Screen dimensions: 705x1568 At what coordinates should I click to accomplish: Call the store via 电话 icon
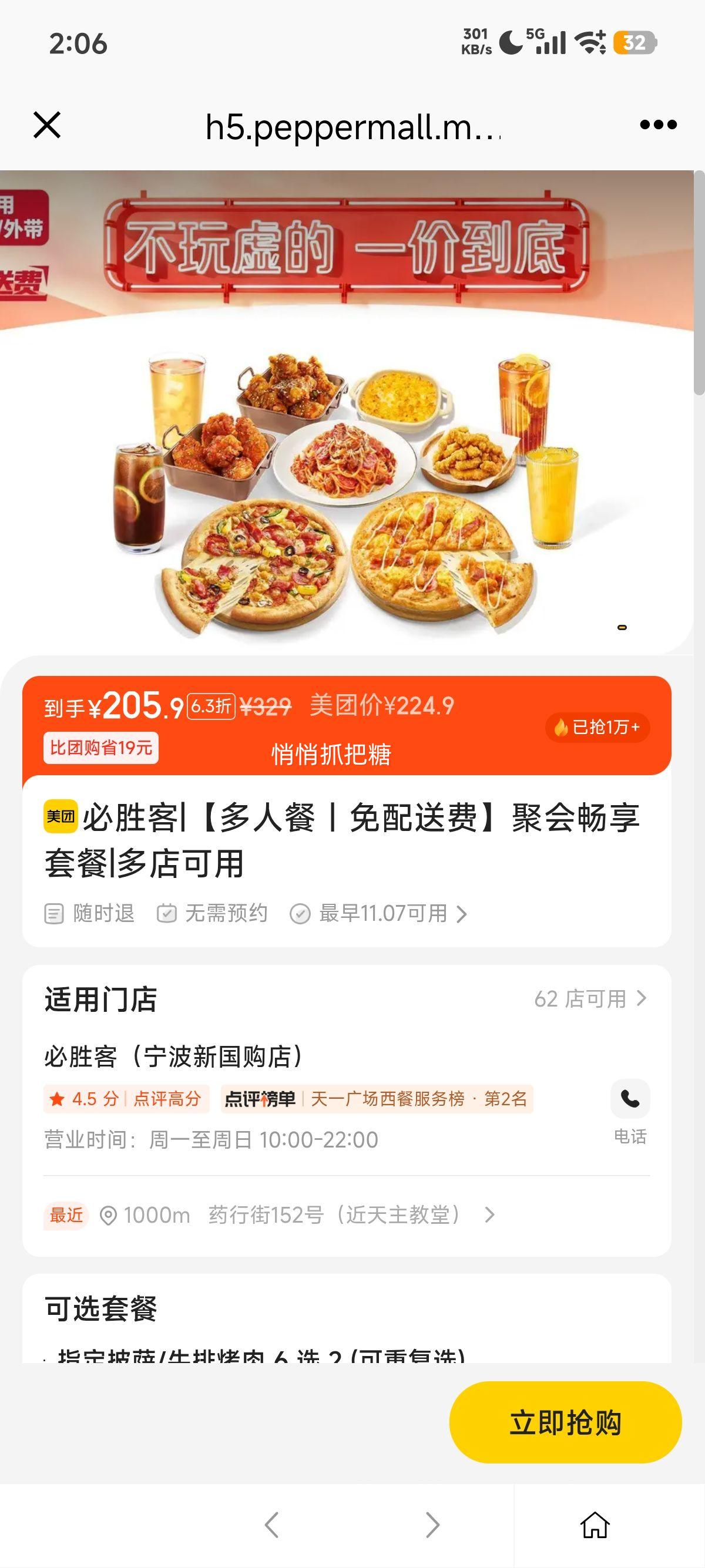coord(630,1099)
